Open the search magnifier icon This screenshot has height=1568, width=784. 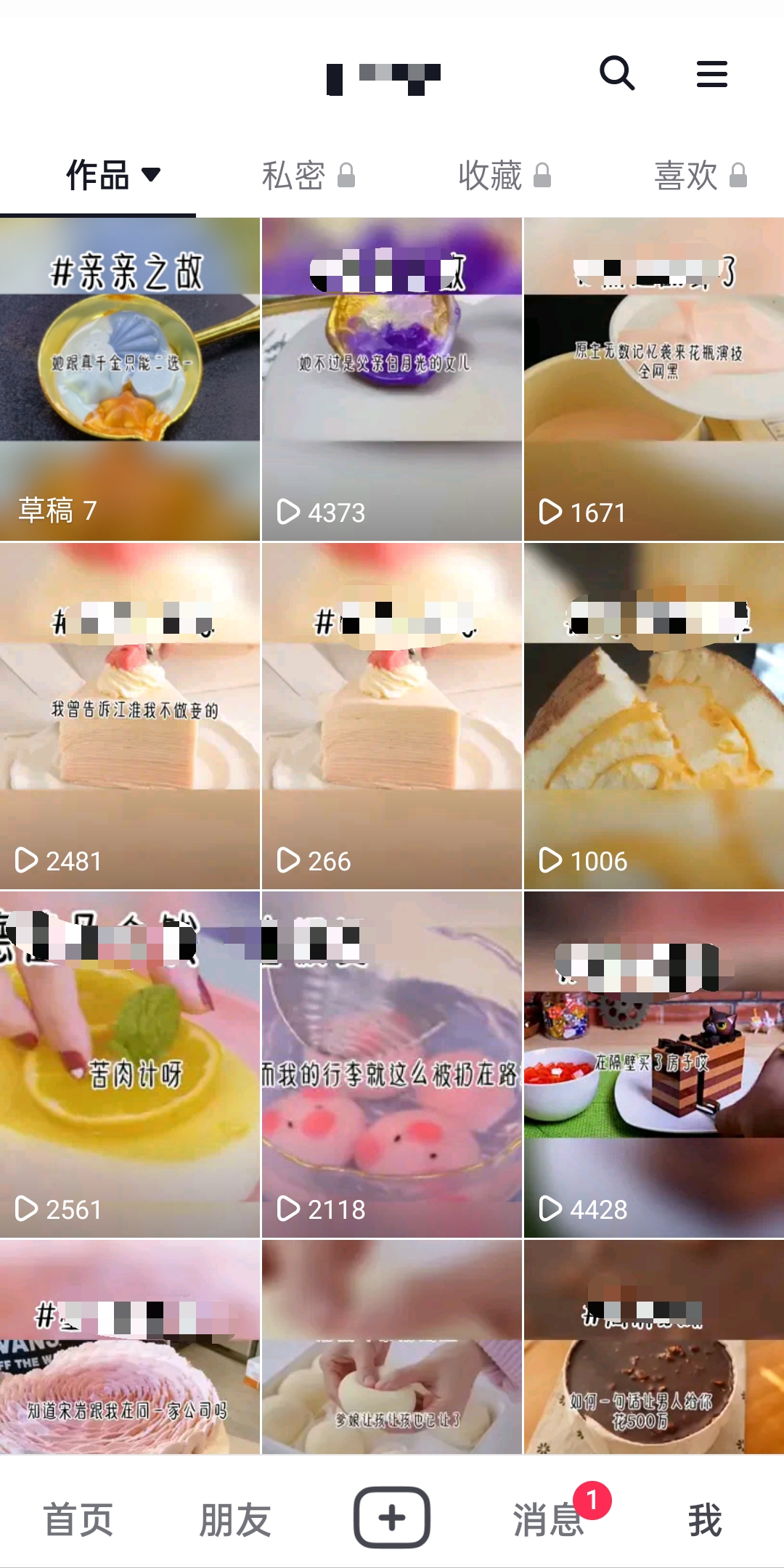click(617, 73)
